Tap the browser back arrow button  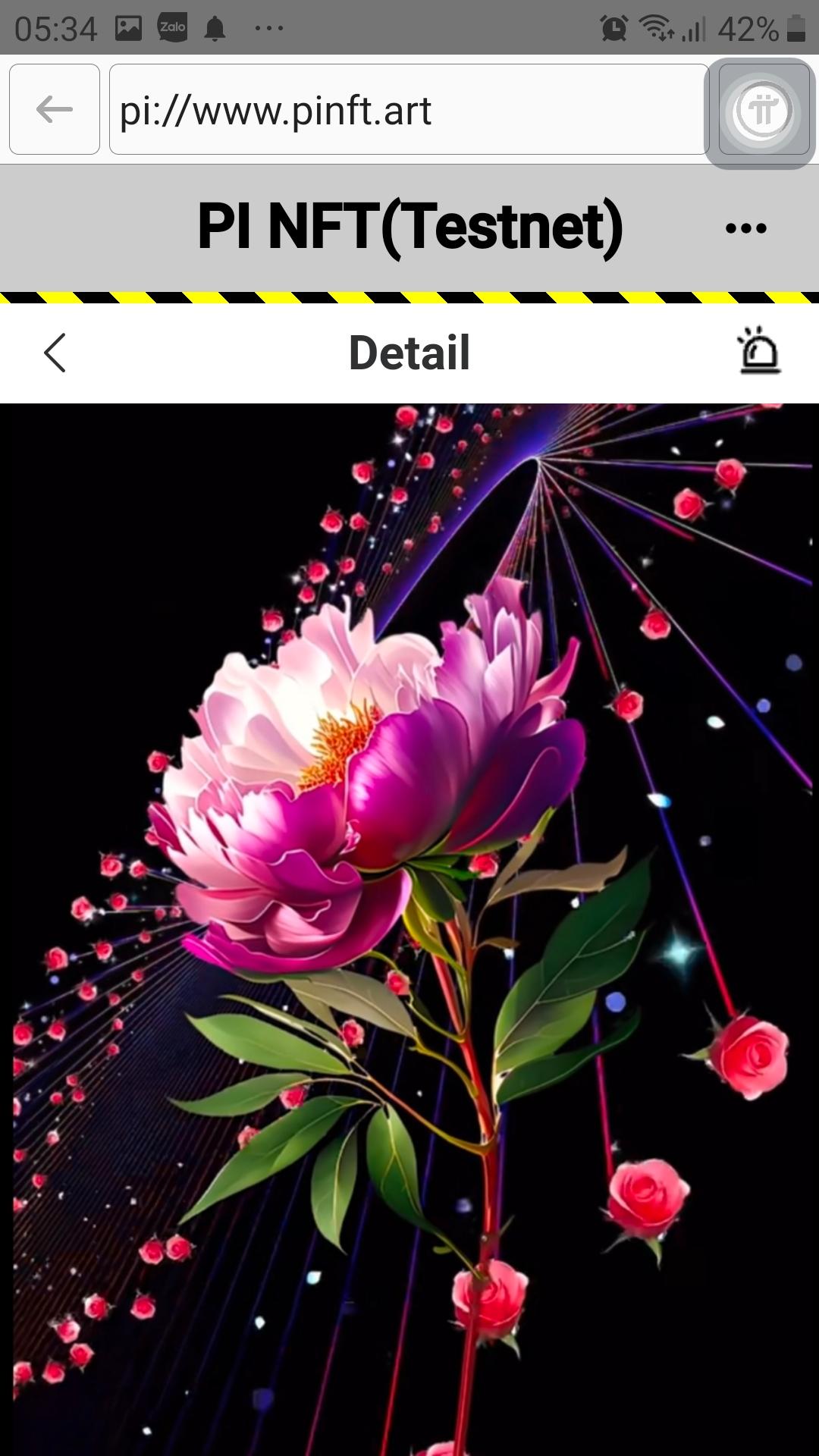coord(55,109)
